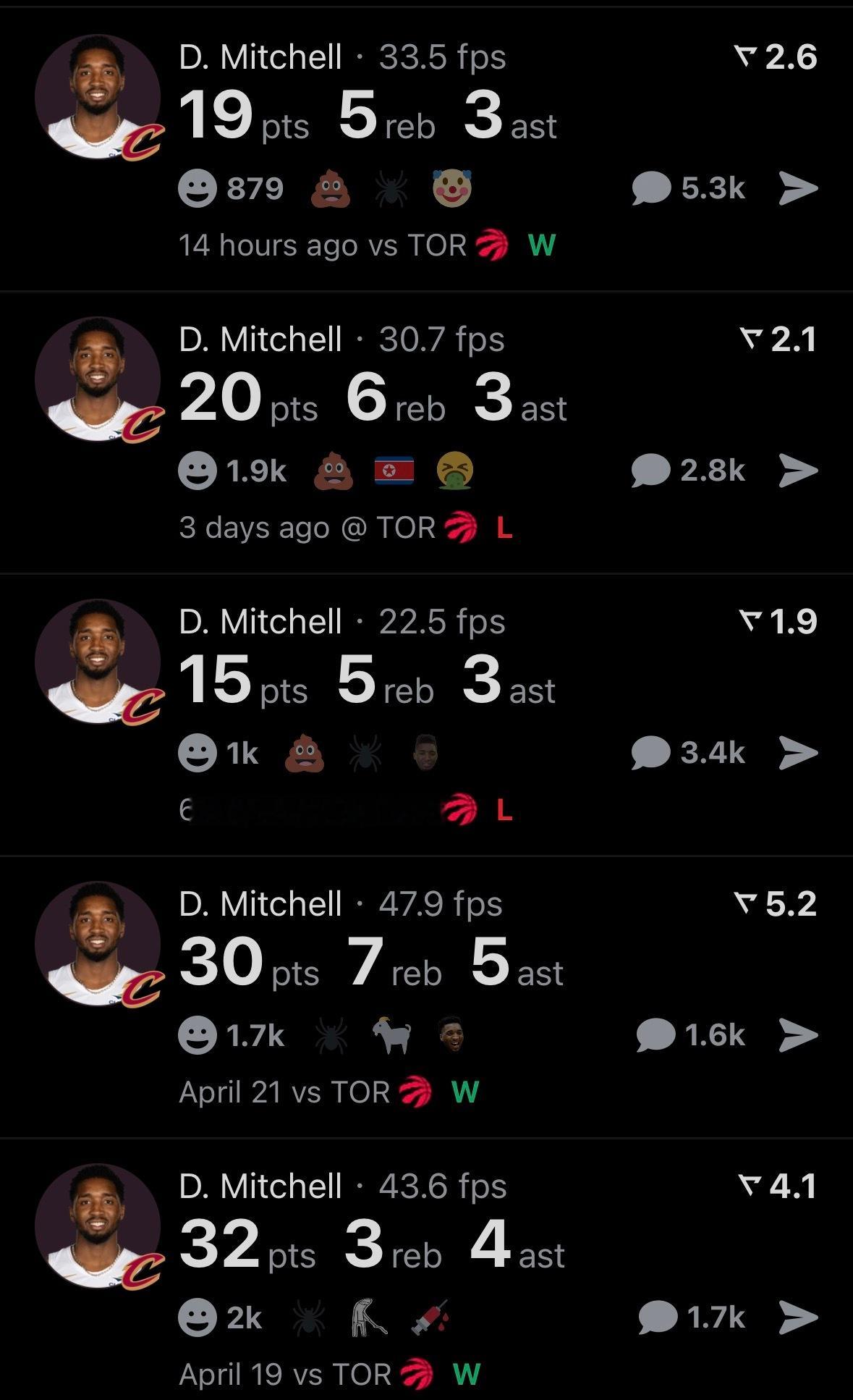Screen dimensions: 853x1400
Task: Open the 43.6 fps game stat line
Action: point(372,1244)
